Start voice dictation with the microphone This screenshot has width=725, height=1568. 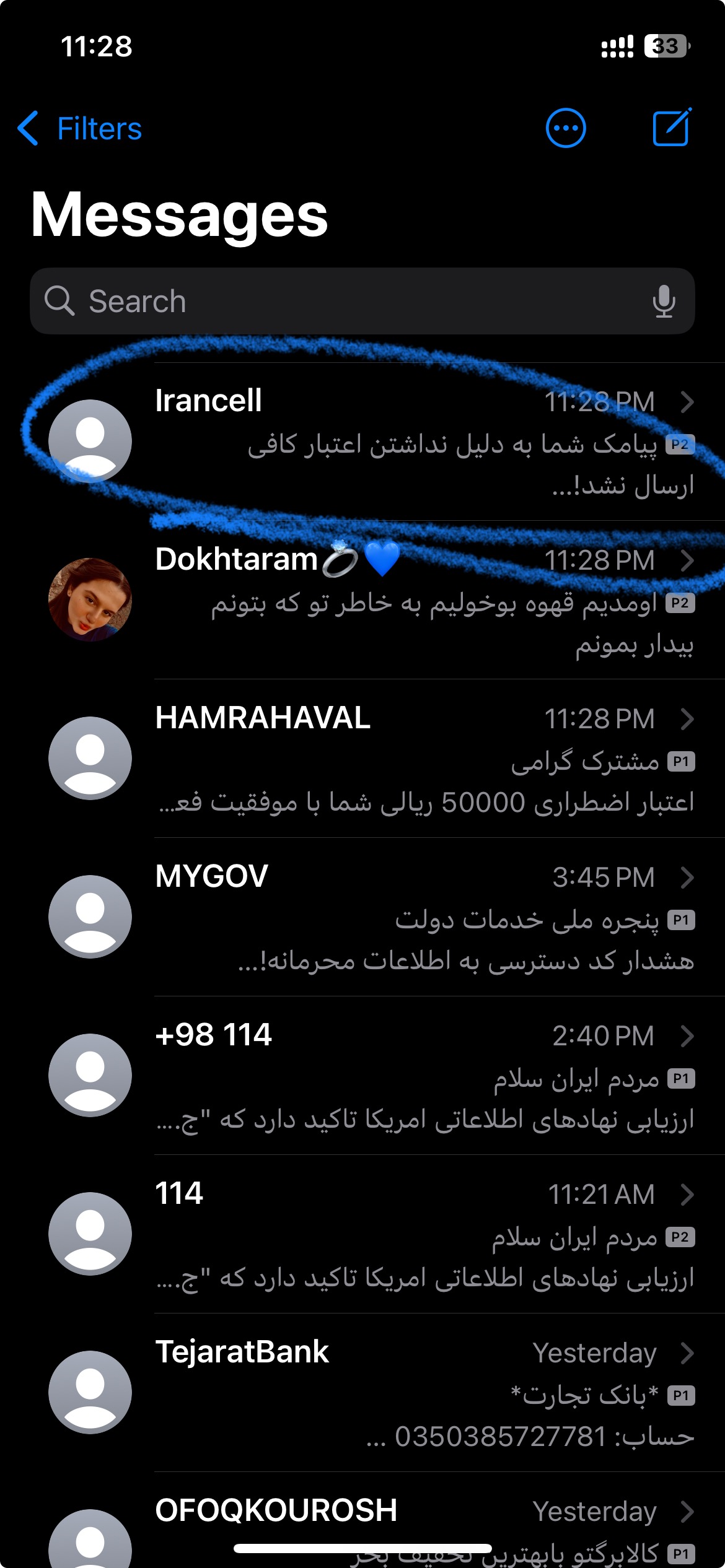click(664, 302)
